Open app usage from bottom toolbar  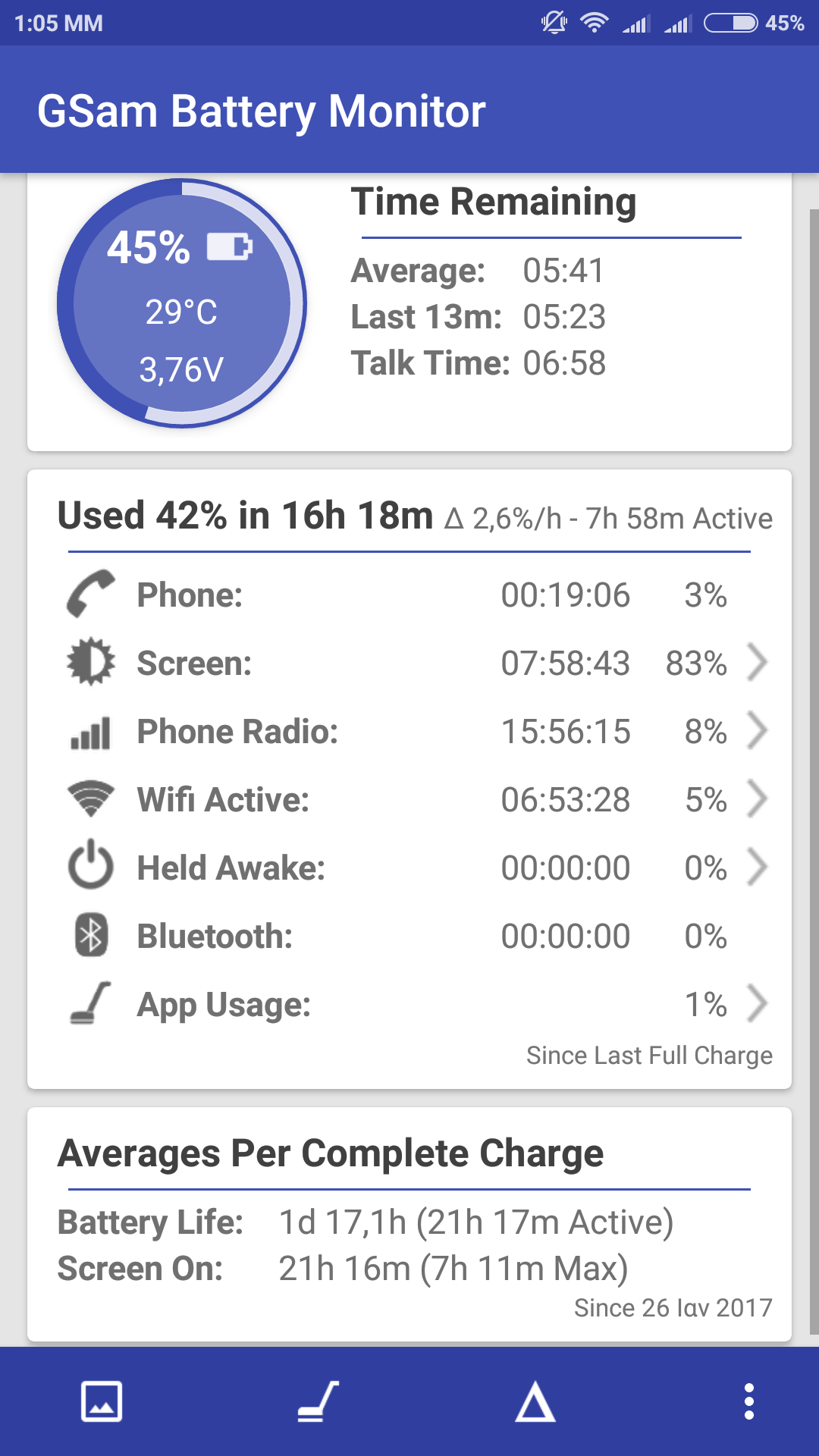318,1401
